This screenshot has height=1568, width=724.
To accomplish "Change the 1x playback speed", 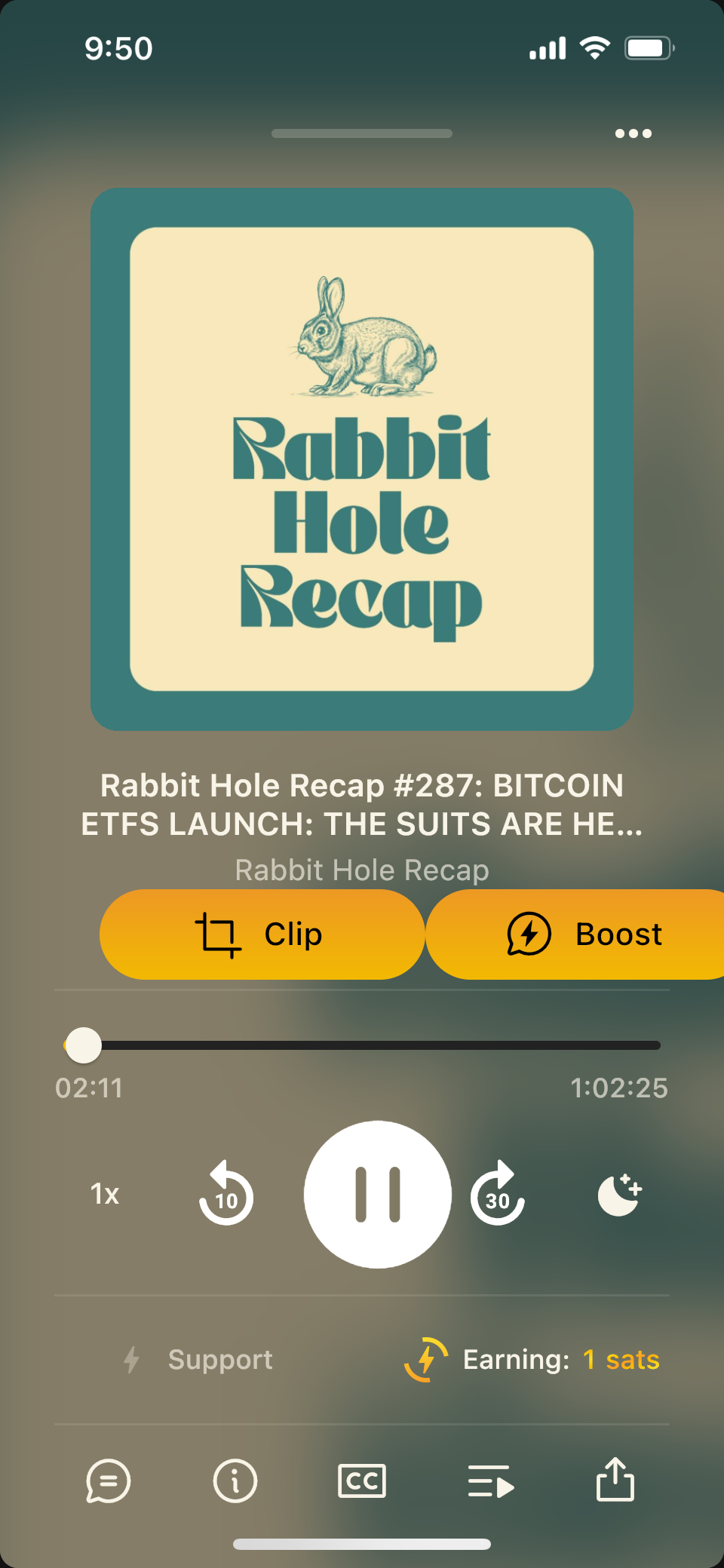I will point(106,1194).
